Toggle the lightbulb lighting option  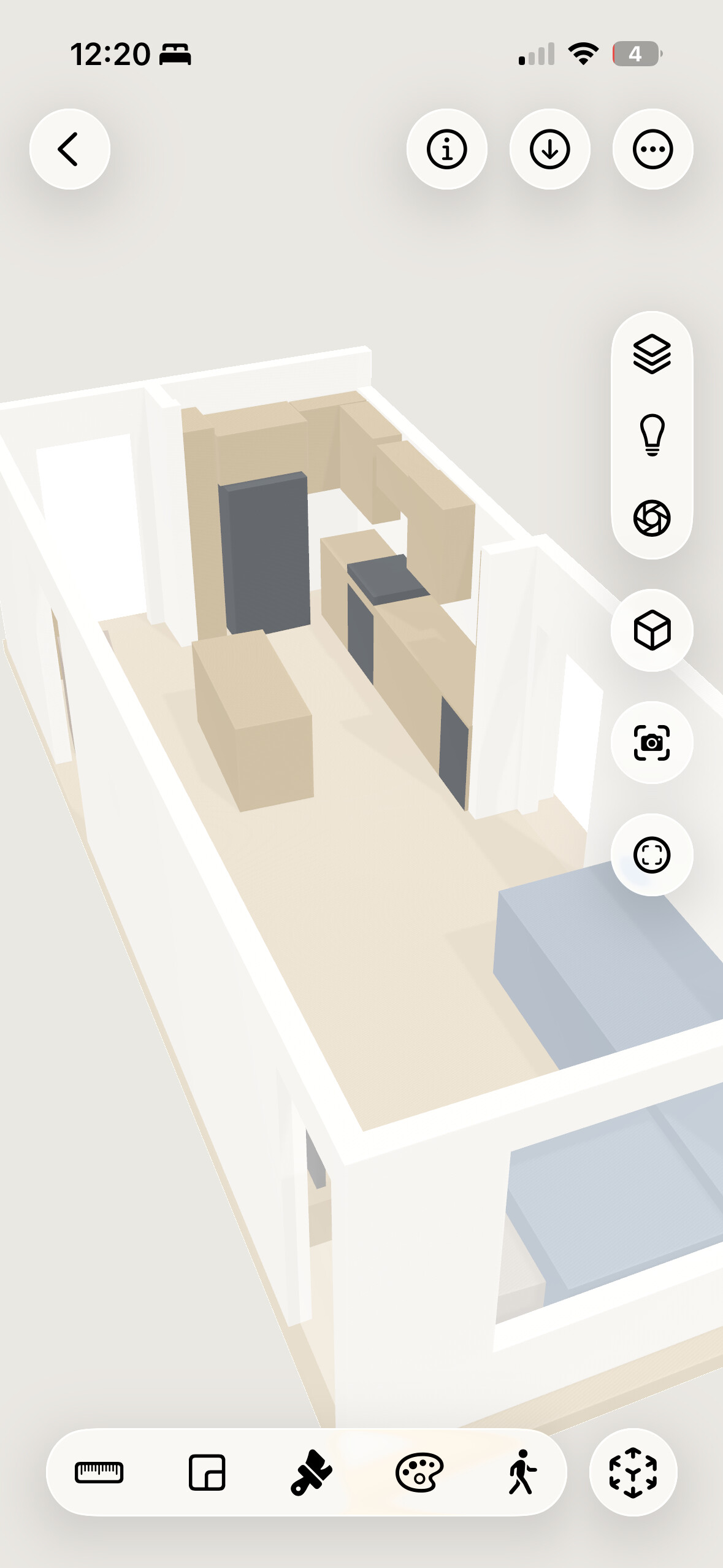point(652,435)
